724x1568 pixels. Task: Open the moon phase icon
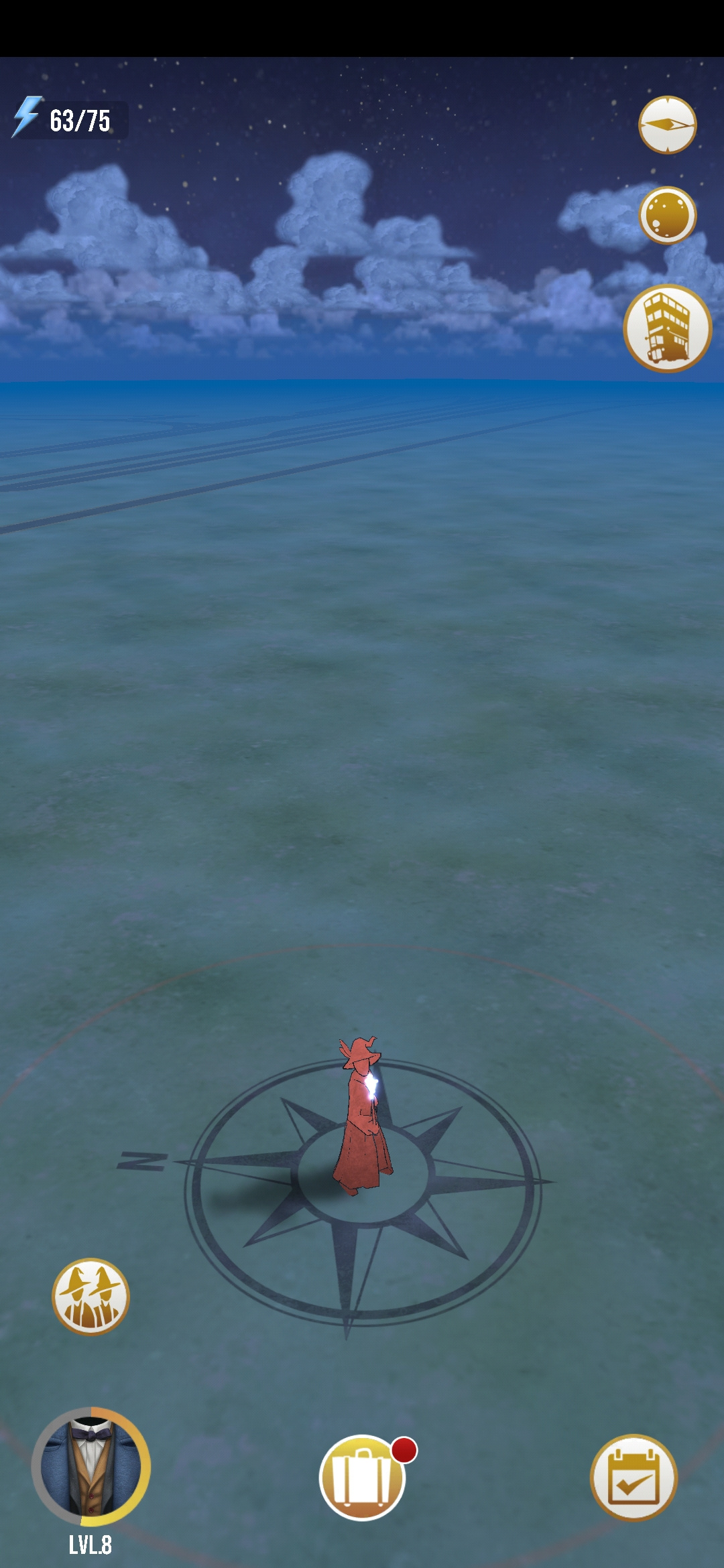667,215
